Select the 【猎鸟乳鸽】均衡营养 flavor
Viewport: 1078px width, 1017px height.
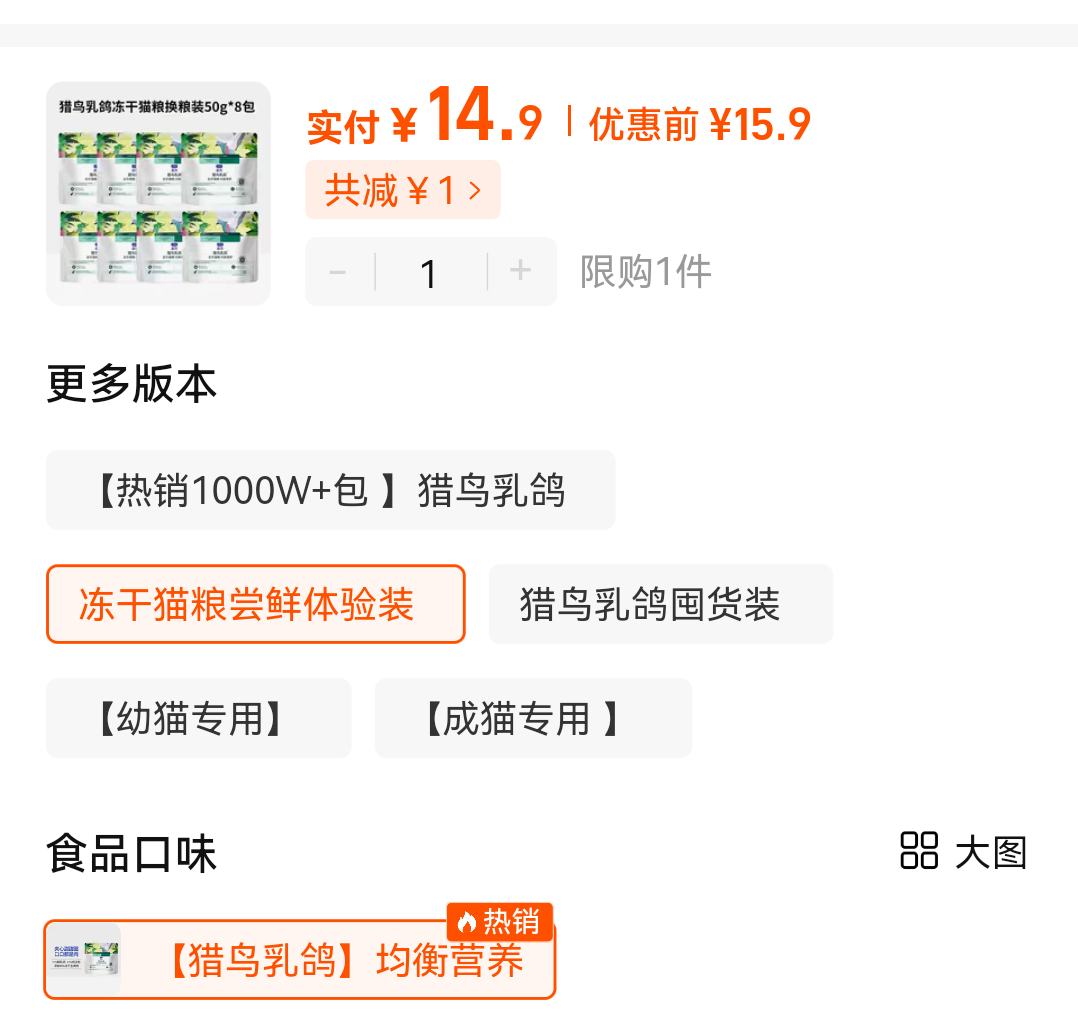click(x=300, y=961)
